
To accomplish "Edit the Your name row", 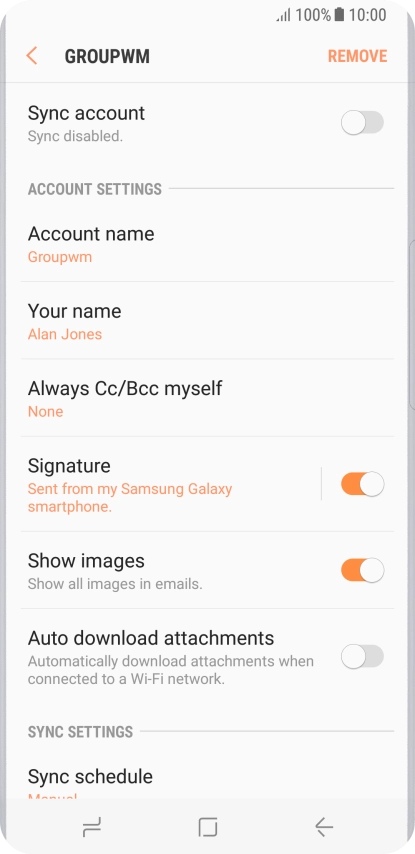I will [208, 321].
